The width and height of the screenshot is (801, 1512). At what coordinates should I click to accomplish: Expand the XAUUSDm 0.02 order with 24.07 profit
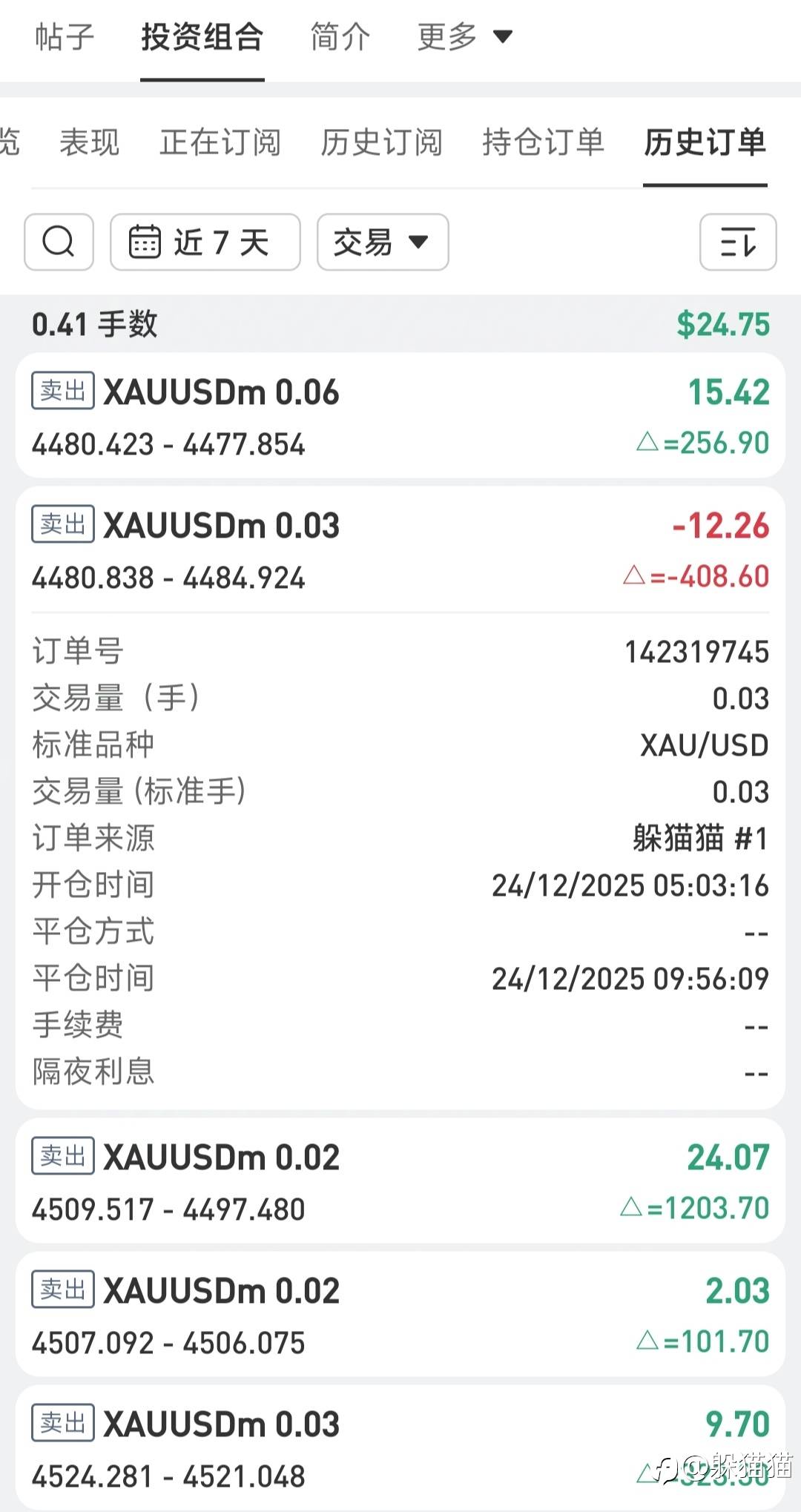click(x=400, y=1181)
